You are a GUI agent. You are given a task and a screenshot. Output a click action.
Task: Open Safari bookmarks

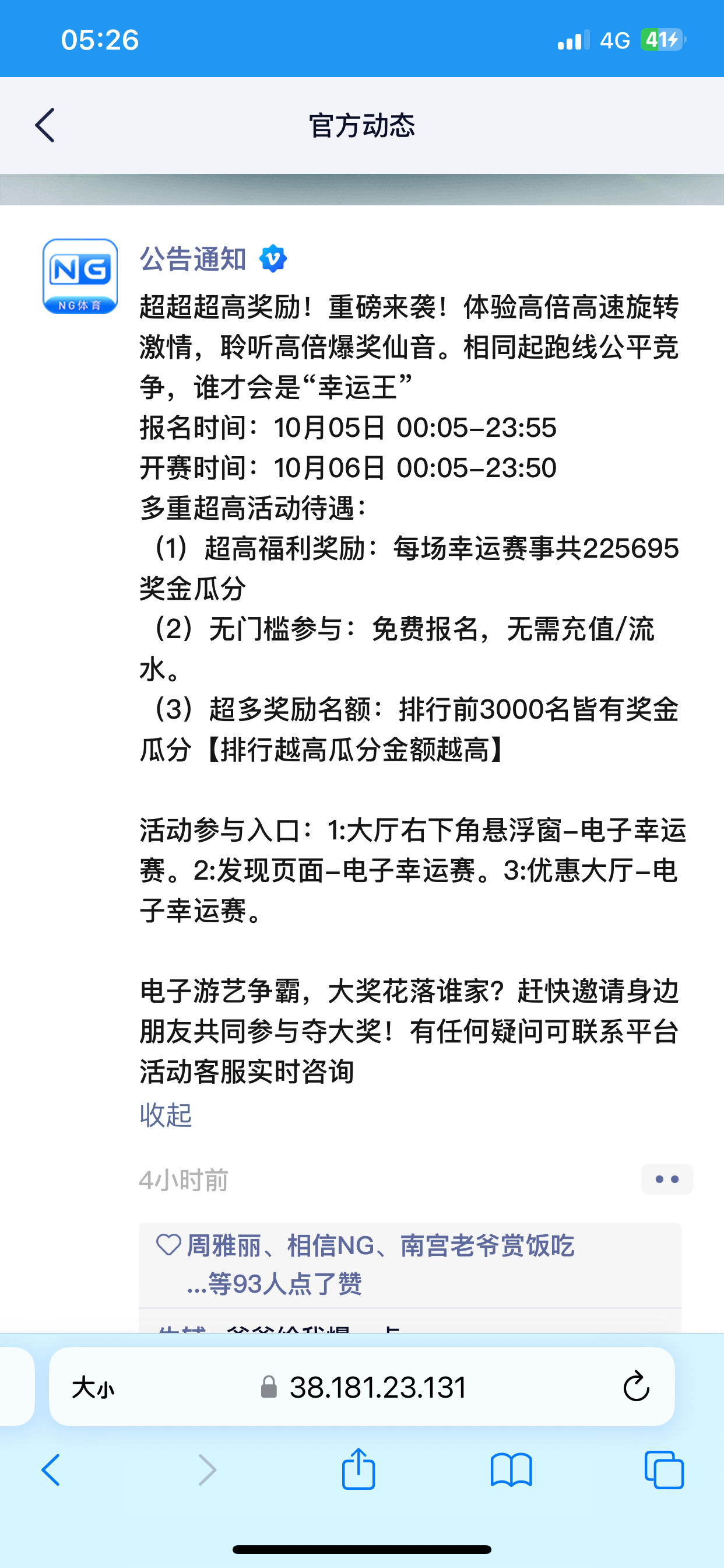click(x=511, y=1470)
